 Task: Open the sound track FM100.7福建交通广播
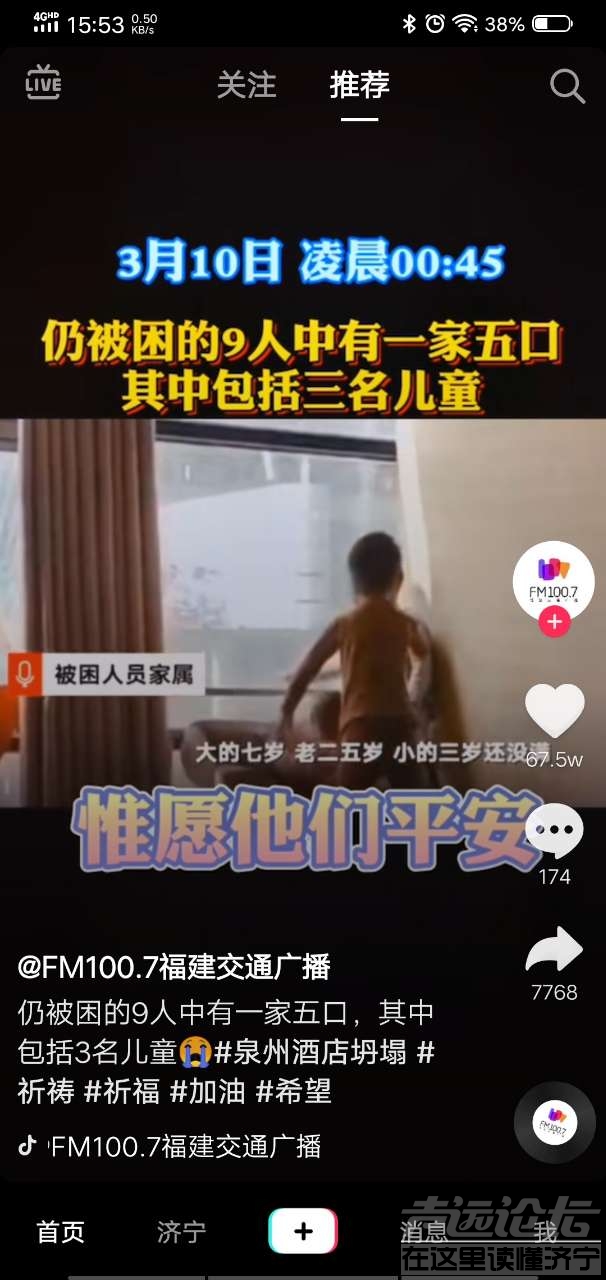click(185, 1146)
